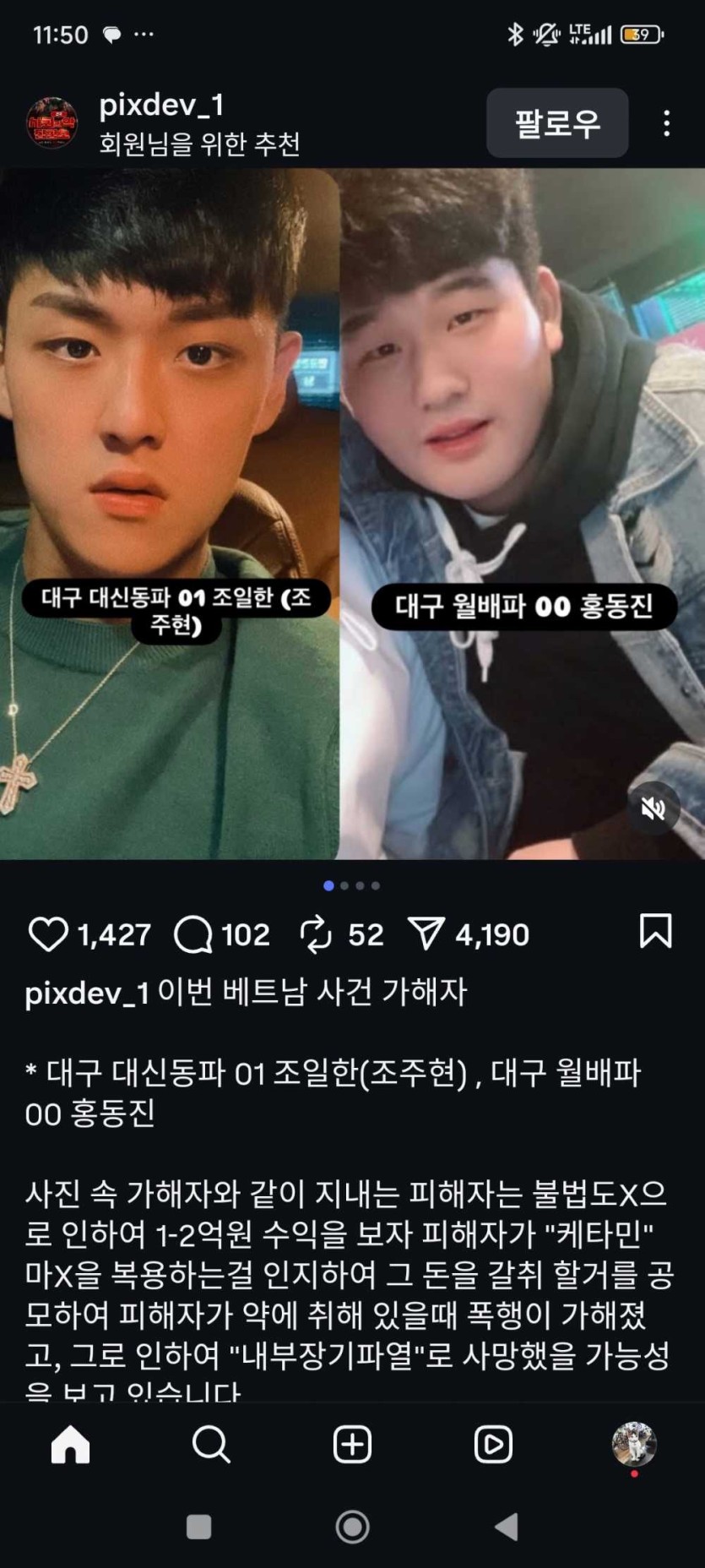Tap the pixdev_1 username in the header

pyautogui.click(x=161, y=105)
